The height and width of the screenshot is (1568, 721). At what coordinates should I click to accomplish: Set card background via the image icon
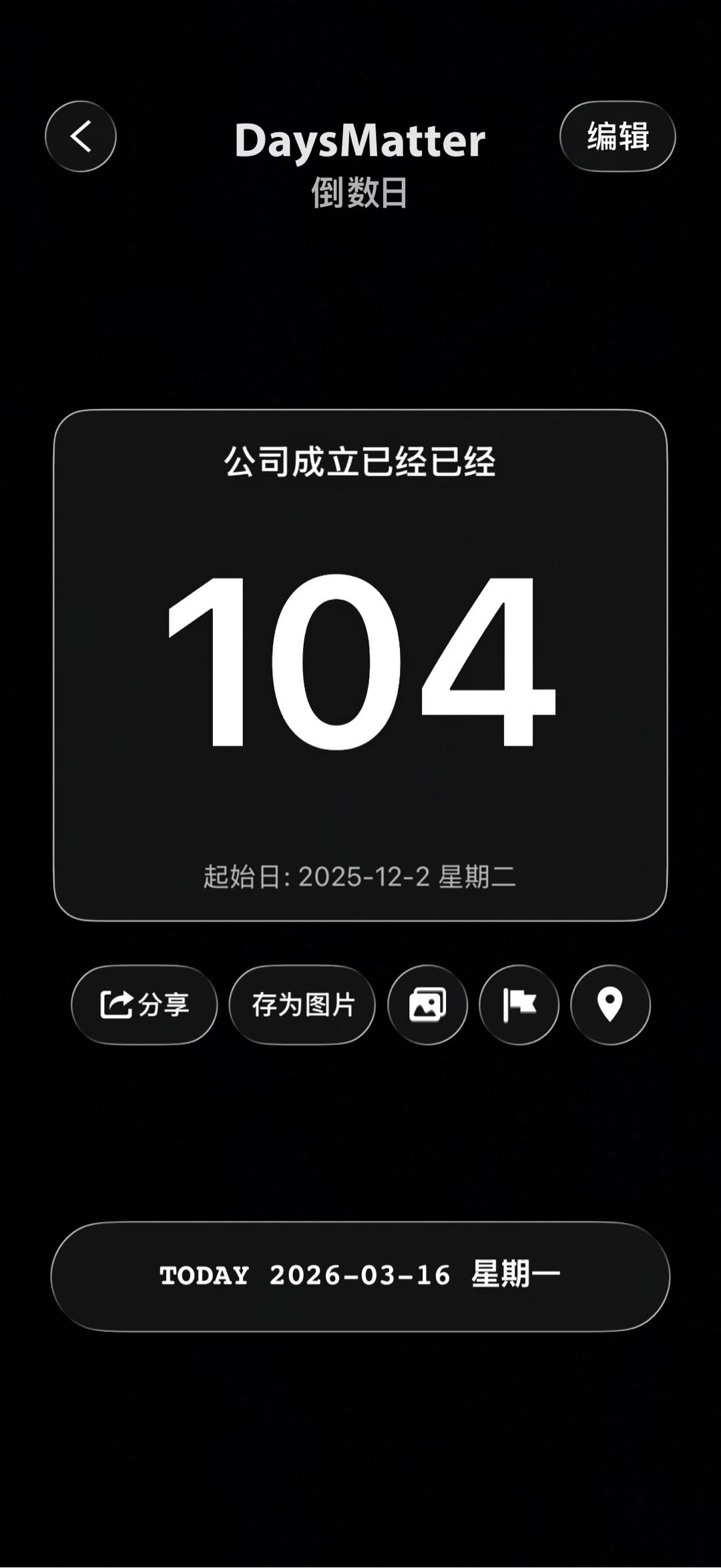pos(427,1004)
